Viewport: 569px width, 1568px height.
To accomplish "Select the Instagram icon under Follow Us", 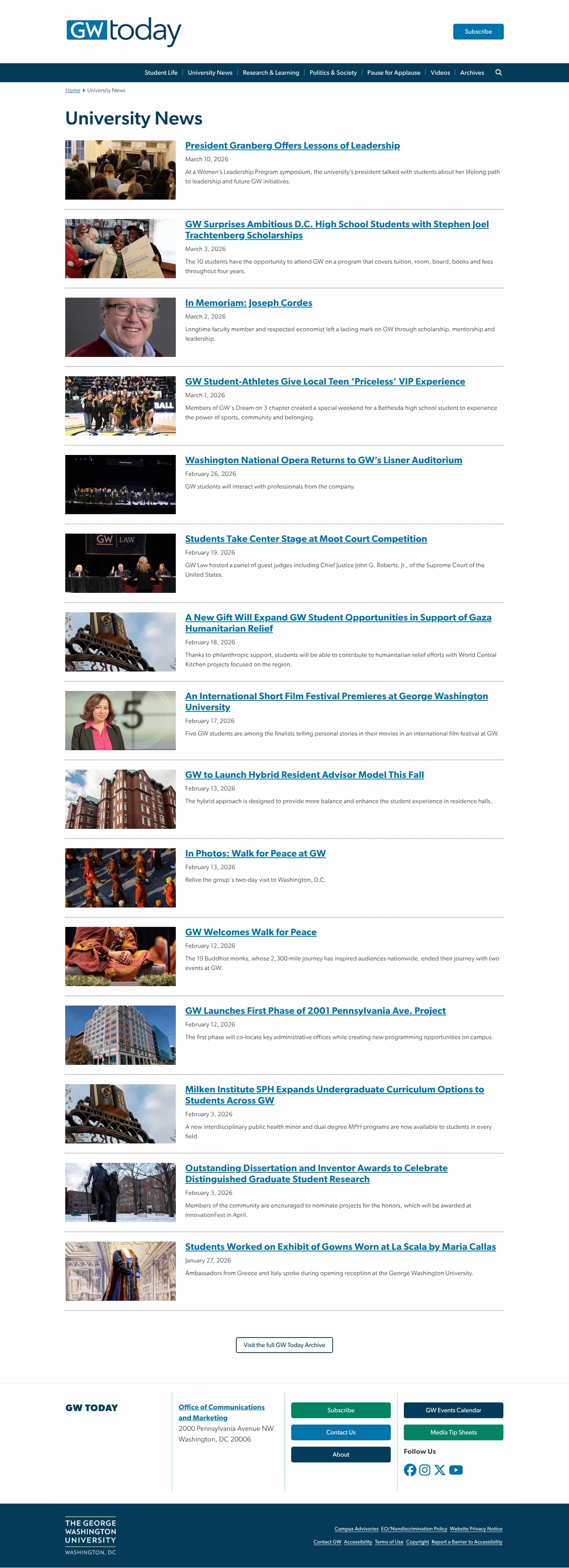I will tap(425, 1470).
